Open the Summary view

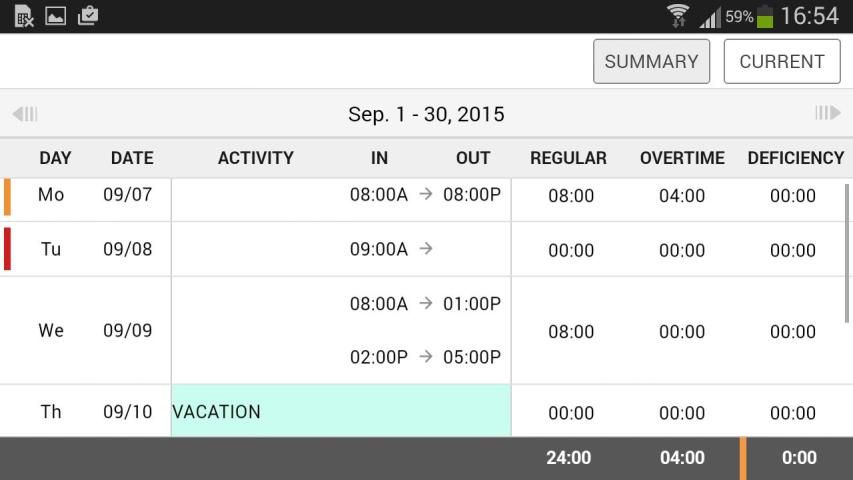(651, 61)
